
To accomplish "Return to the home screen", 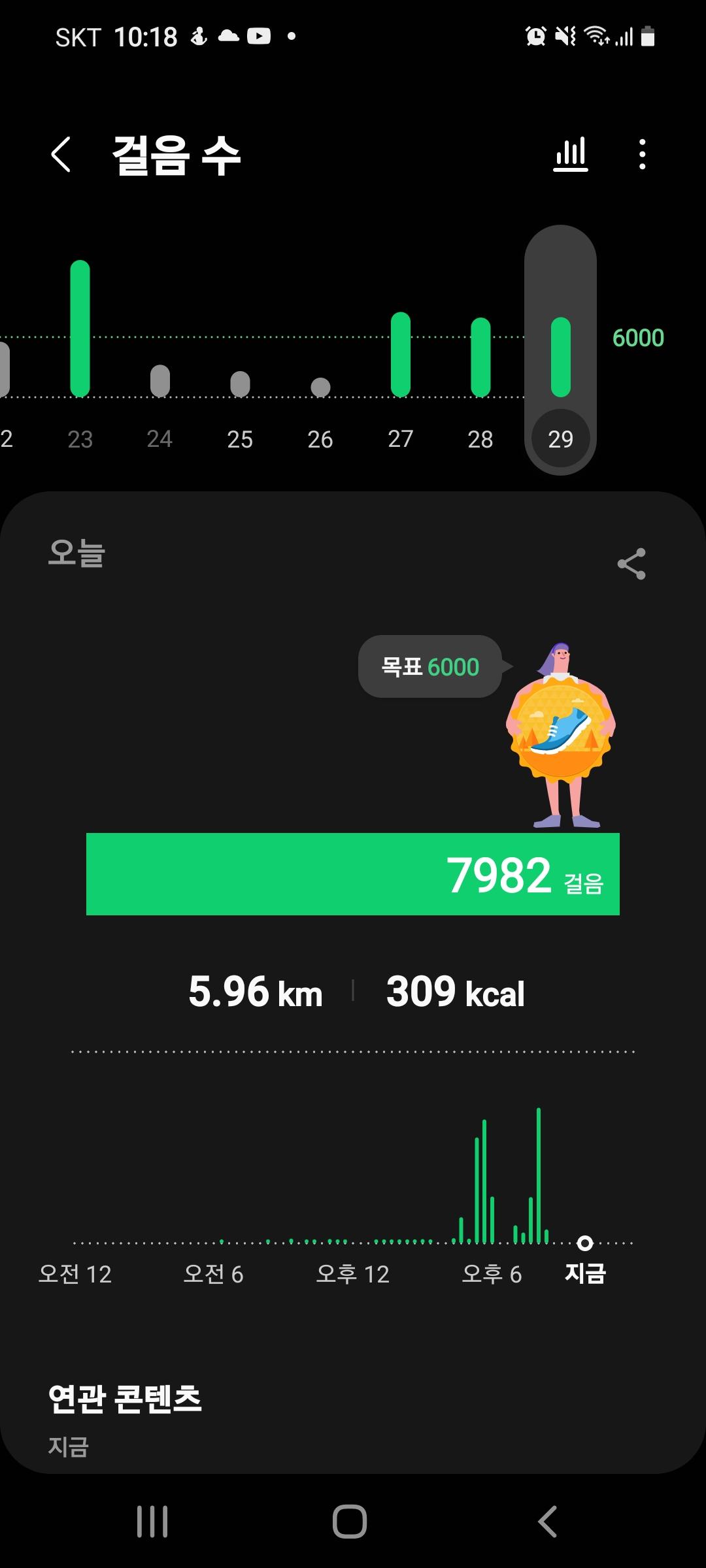I will point(350,1522).
